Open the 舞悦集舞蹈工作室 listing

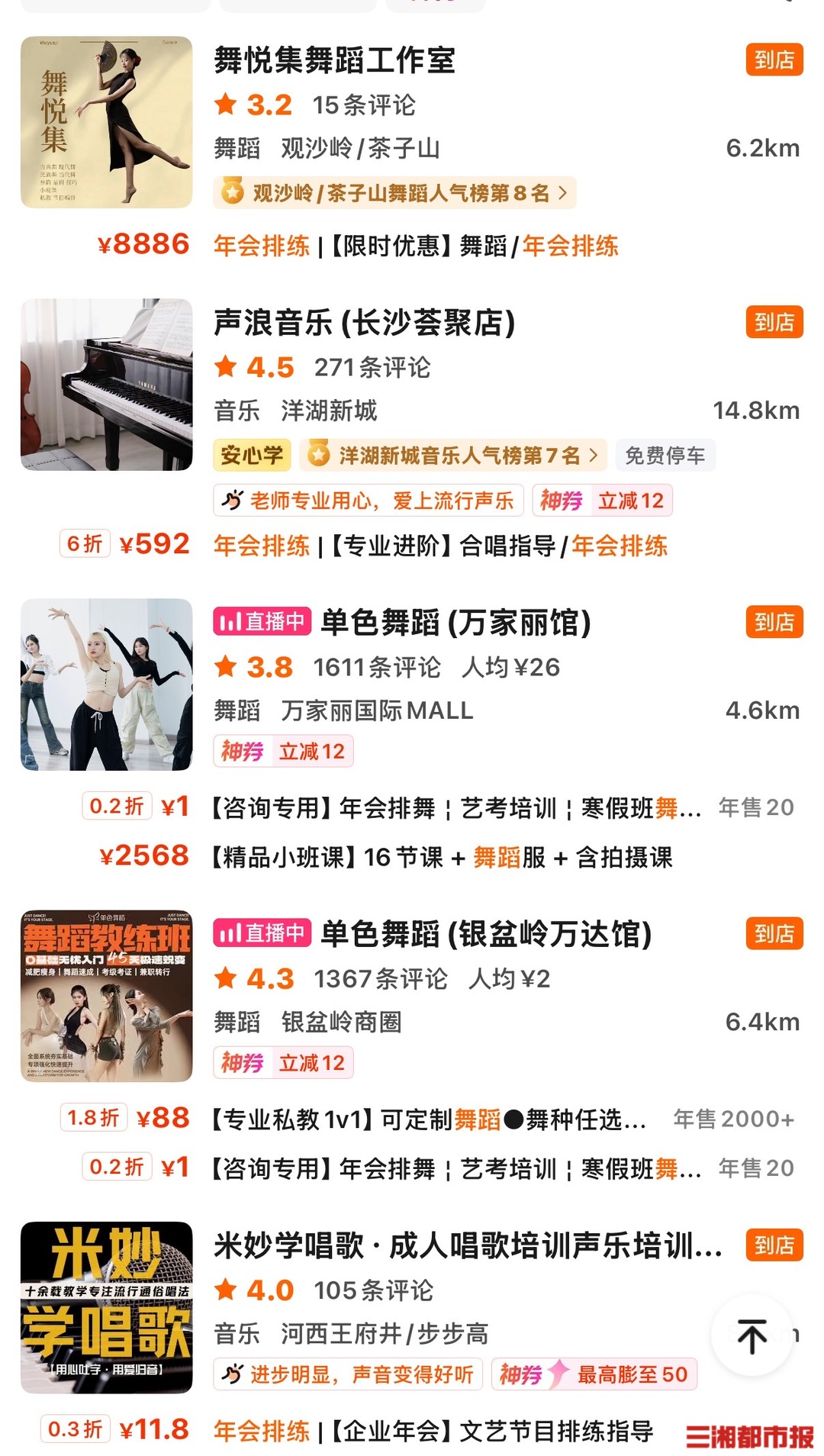pos(334,60)
